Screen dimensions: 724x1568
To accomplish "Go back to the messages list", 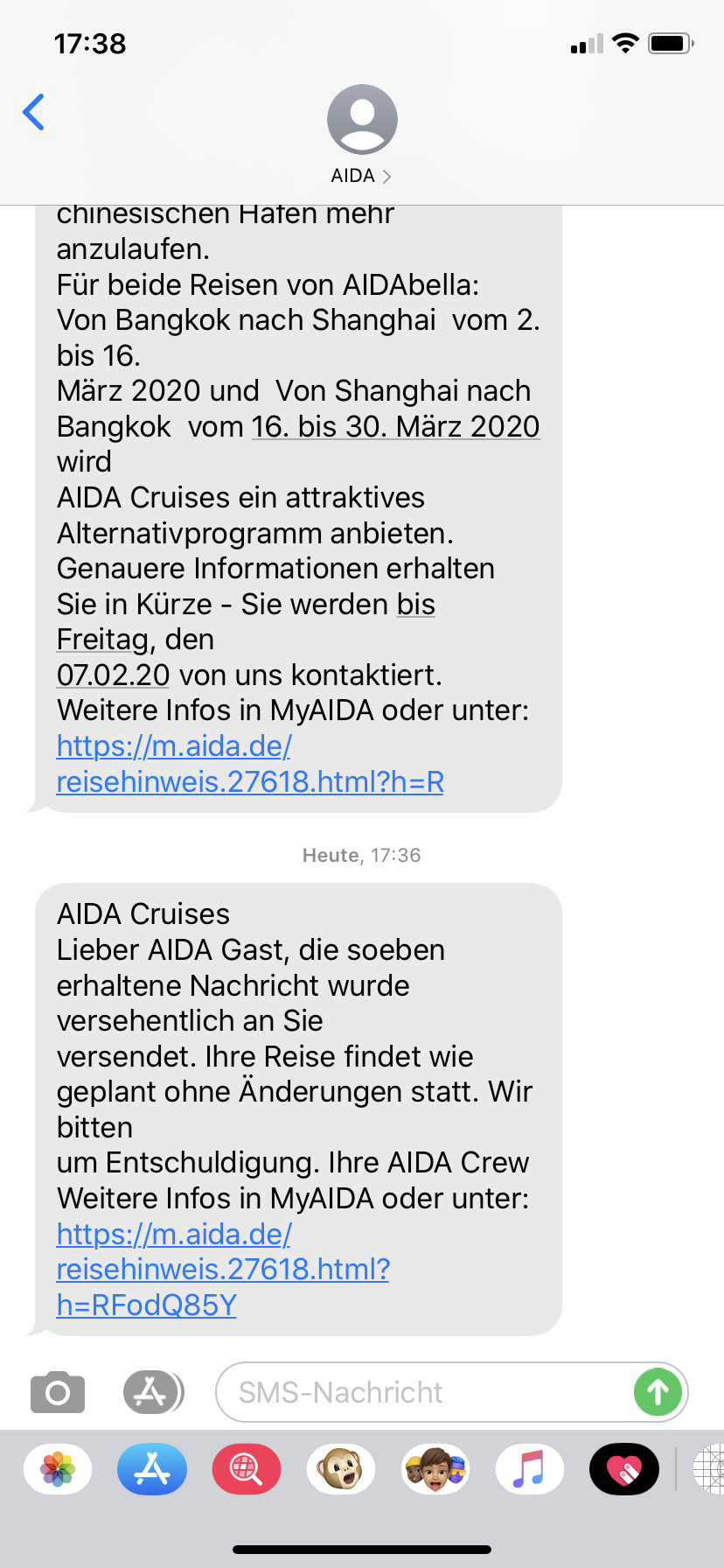I will tap(34, 112).
